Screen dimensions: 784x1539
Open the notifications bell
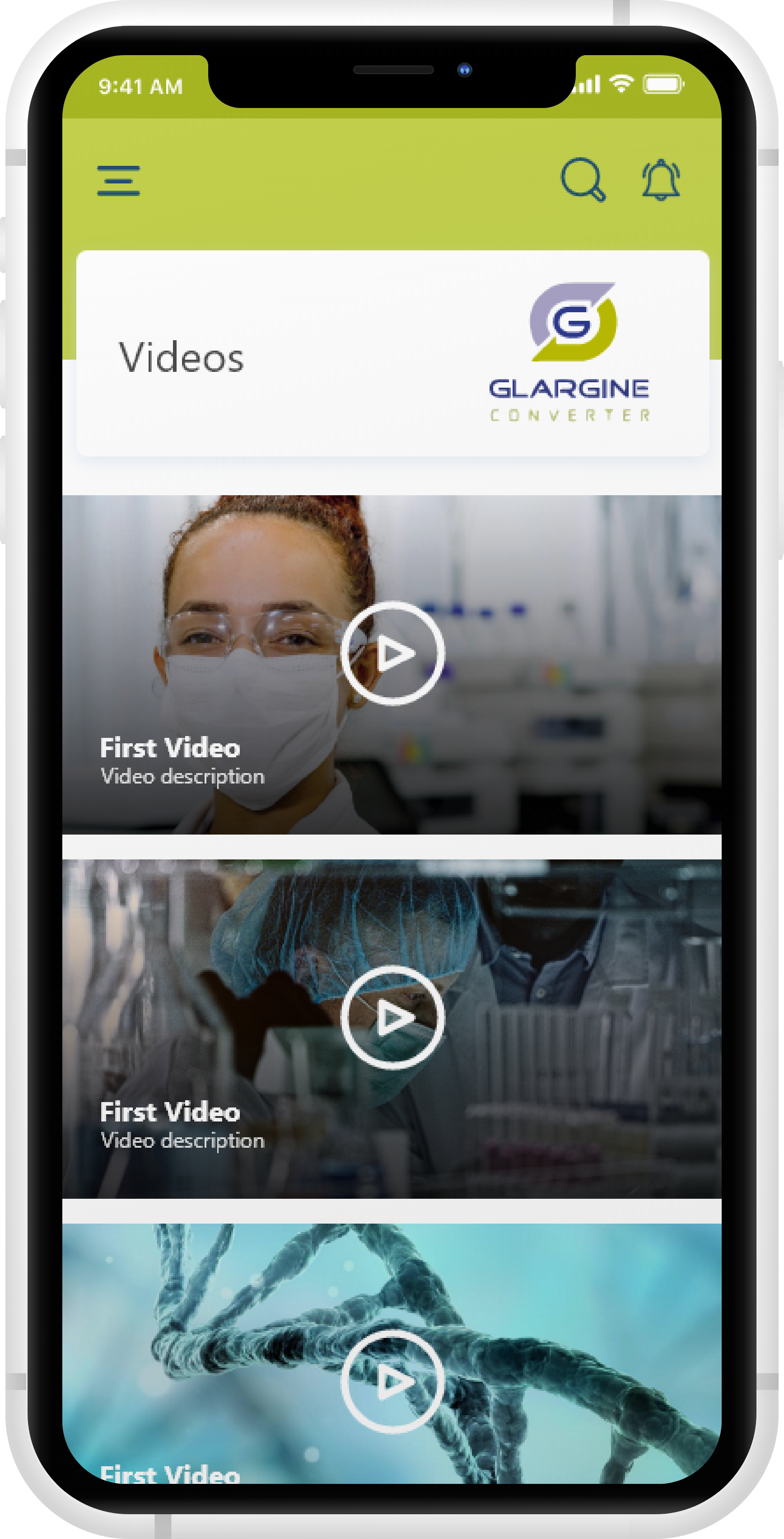point(661,179)
